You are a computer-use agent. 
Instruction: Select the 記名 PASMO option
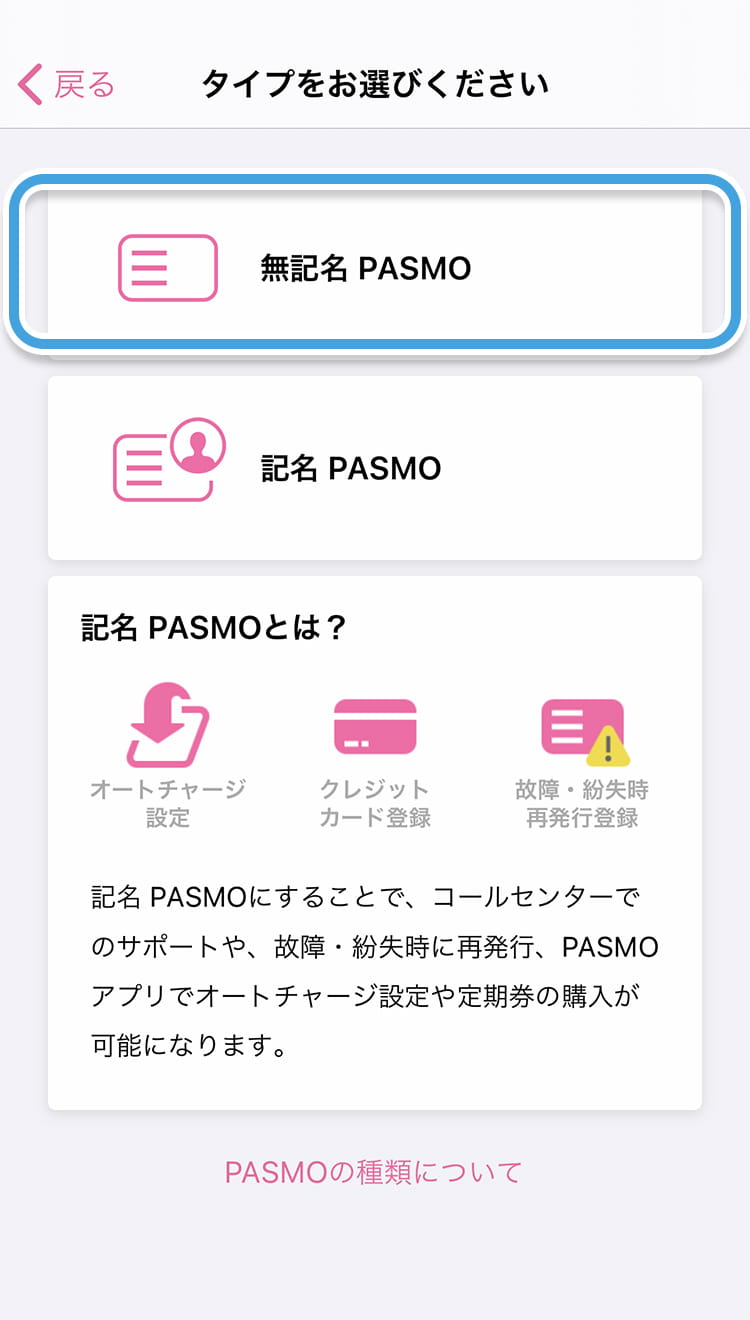tap(375, 467)
